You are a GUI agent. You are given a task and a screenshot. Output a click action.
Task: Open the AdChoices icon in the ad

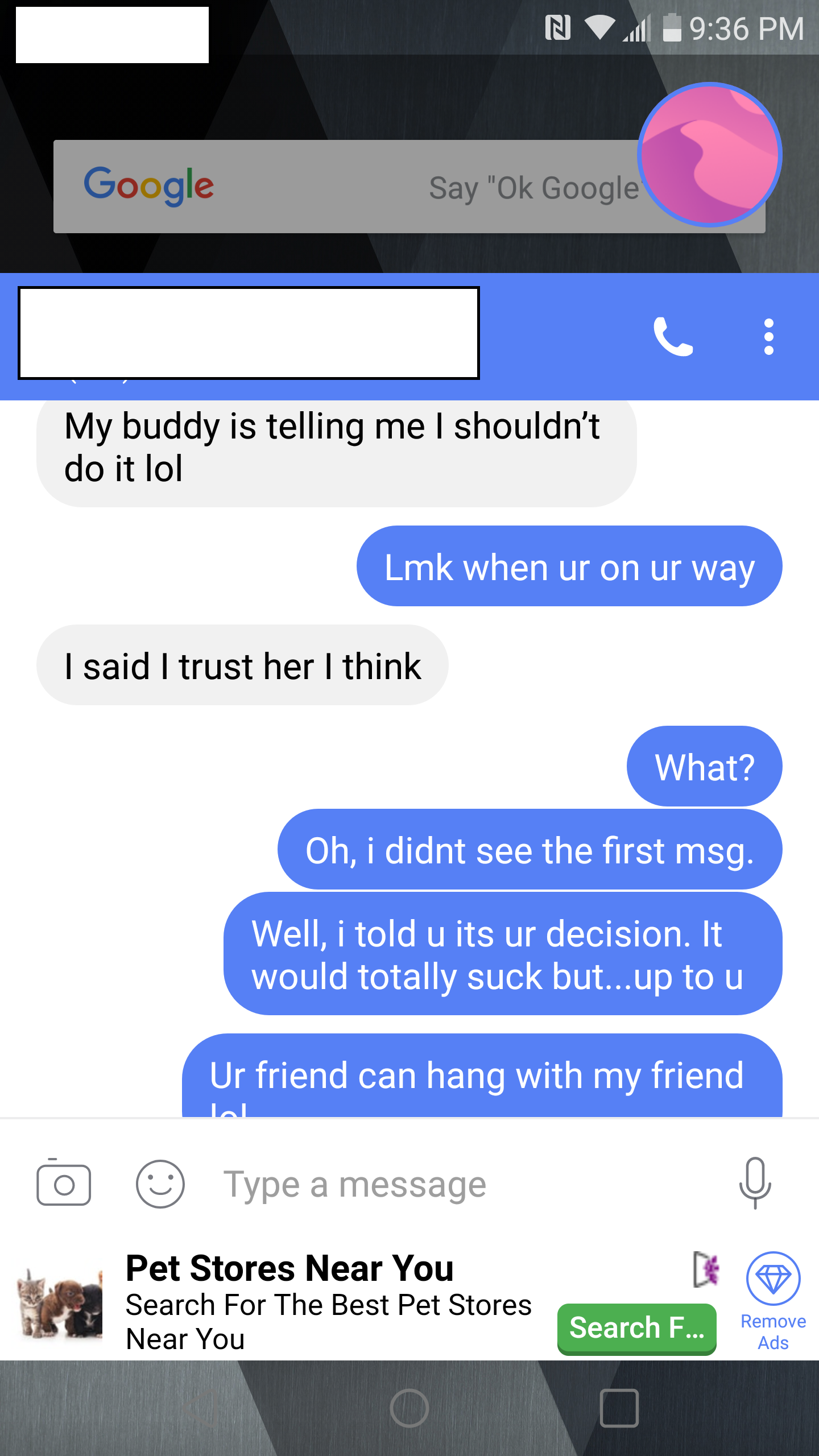tap(706, 1269)
